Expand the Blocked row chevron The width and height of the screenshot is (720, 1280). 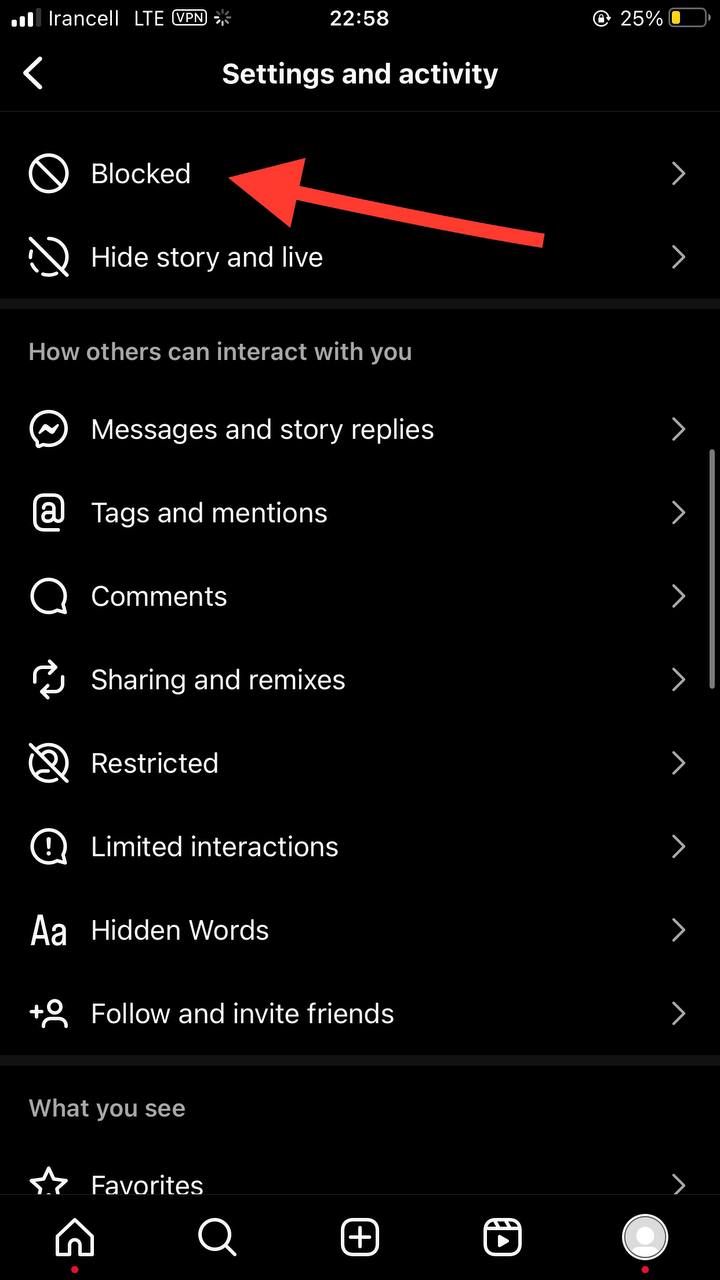point(679,173)
